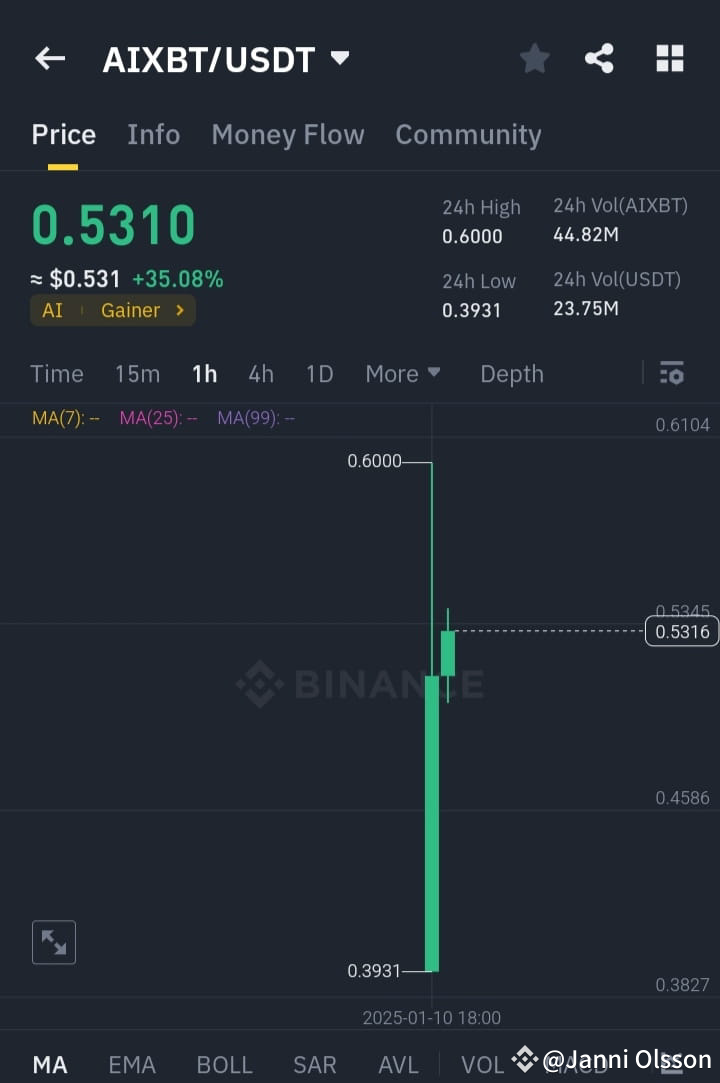
Task: Select the 4h chart interval
Action: pyautogui.click(x=261, y=373)
